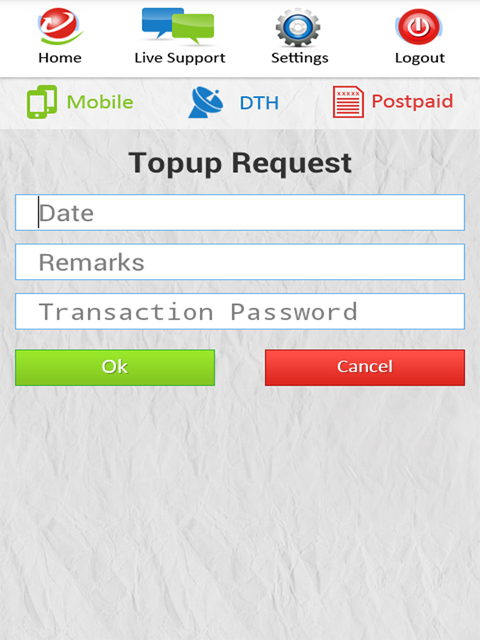
Task: Focus the Remarks field
Action: tap(240, 262)
